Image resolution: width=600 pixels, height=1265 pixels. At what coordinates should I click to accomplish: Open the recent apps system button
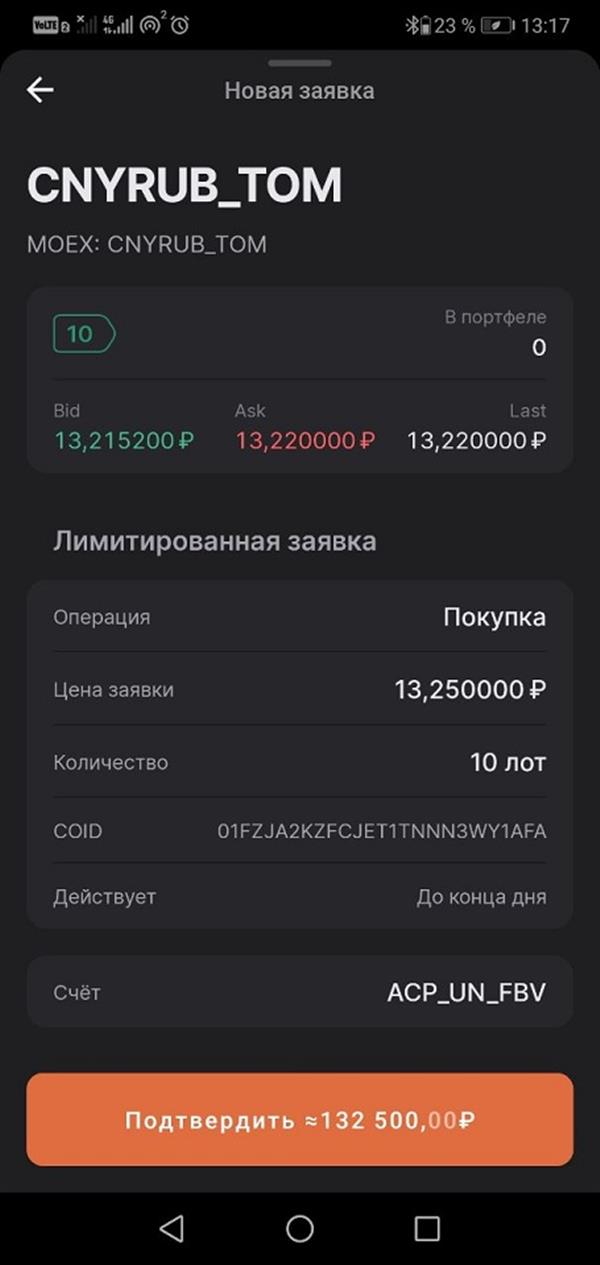click(x=427, y=1229)
